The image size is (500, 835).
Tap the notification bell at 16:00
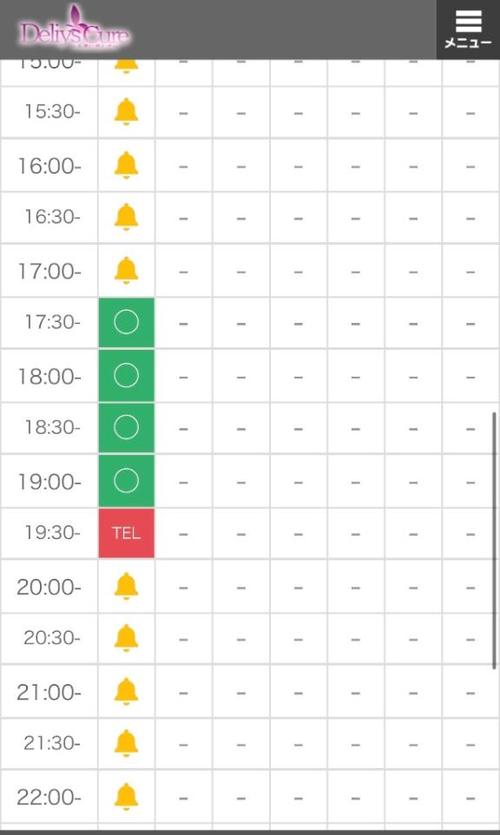(x=126, y=165)
